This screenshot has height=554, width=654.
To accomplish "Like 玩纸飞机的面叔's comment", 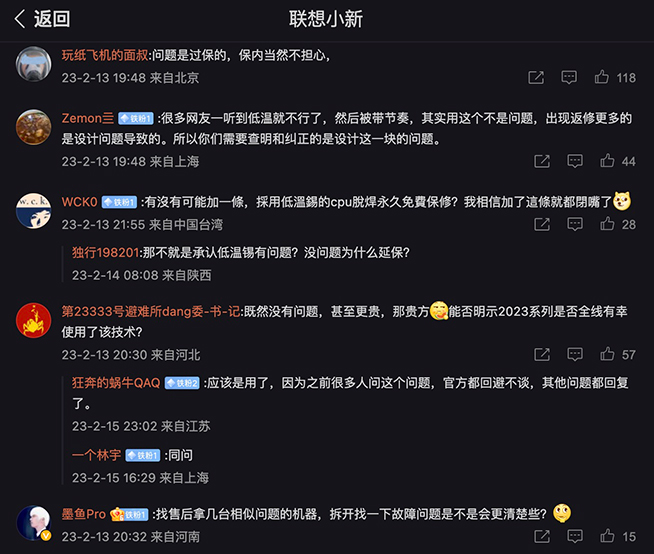I will [602, 77].
